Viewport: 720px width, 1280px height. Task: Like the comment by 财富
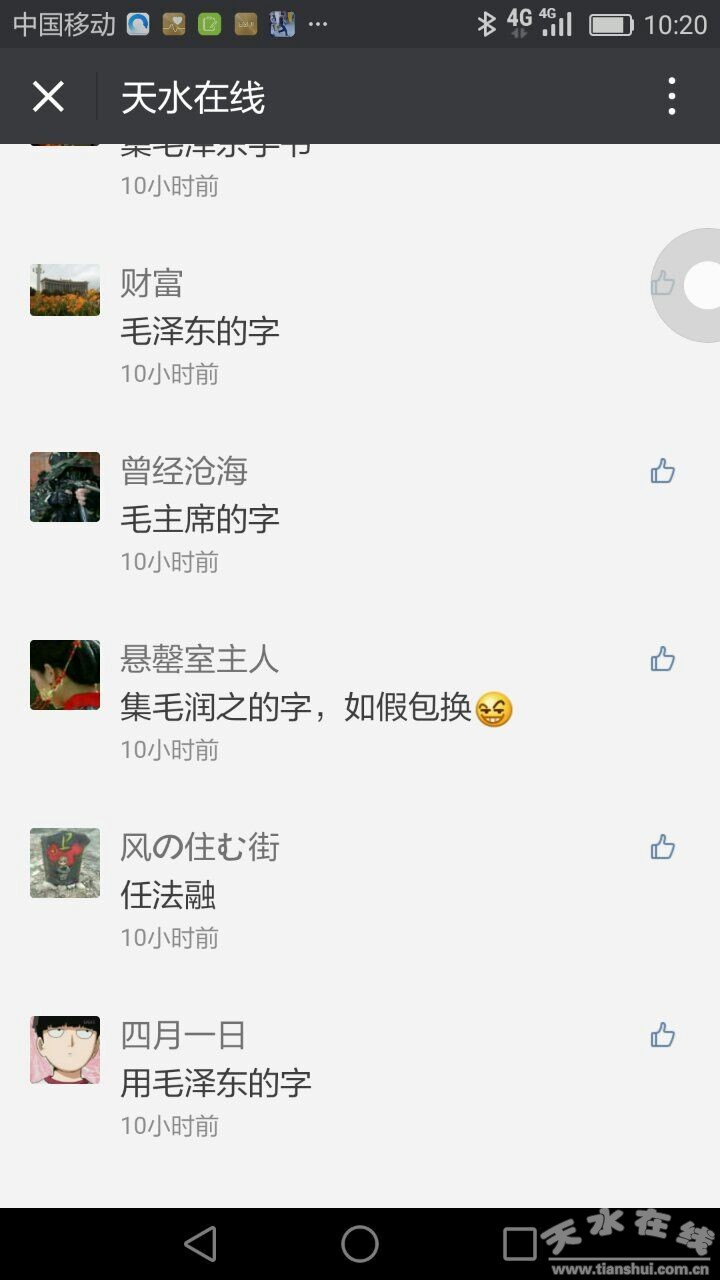662,284
